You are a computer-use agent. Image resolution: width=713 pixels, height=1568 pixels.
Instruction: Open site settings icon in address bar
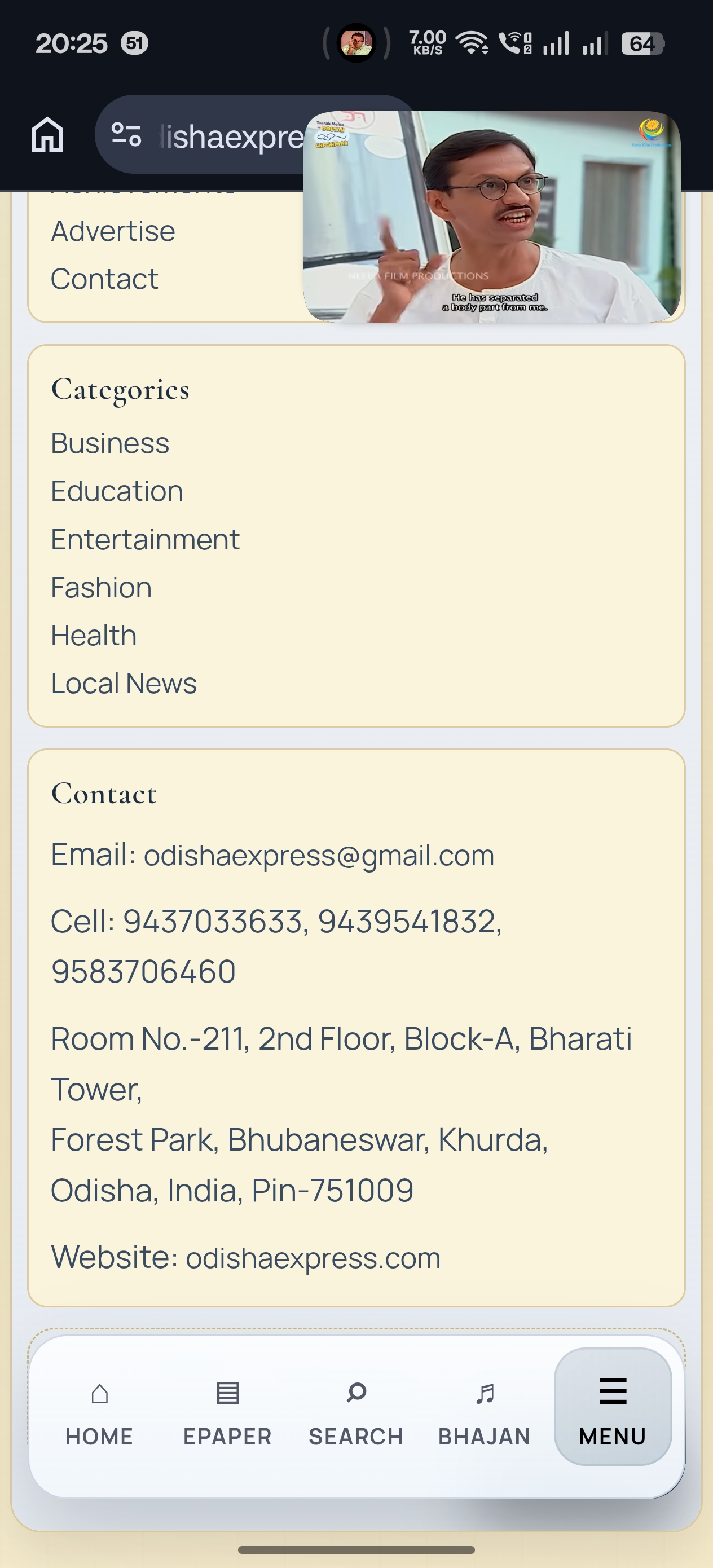pyautogui.click(x=126, y=135)
